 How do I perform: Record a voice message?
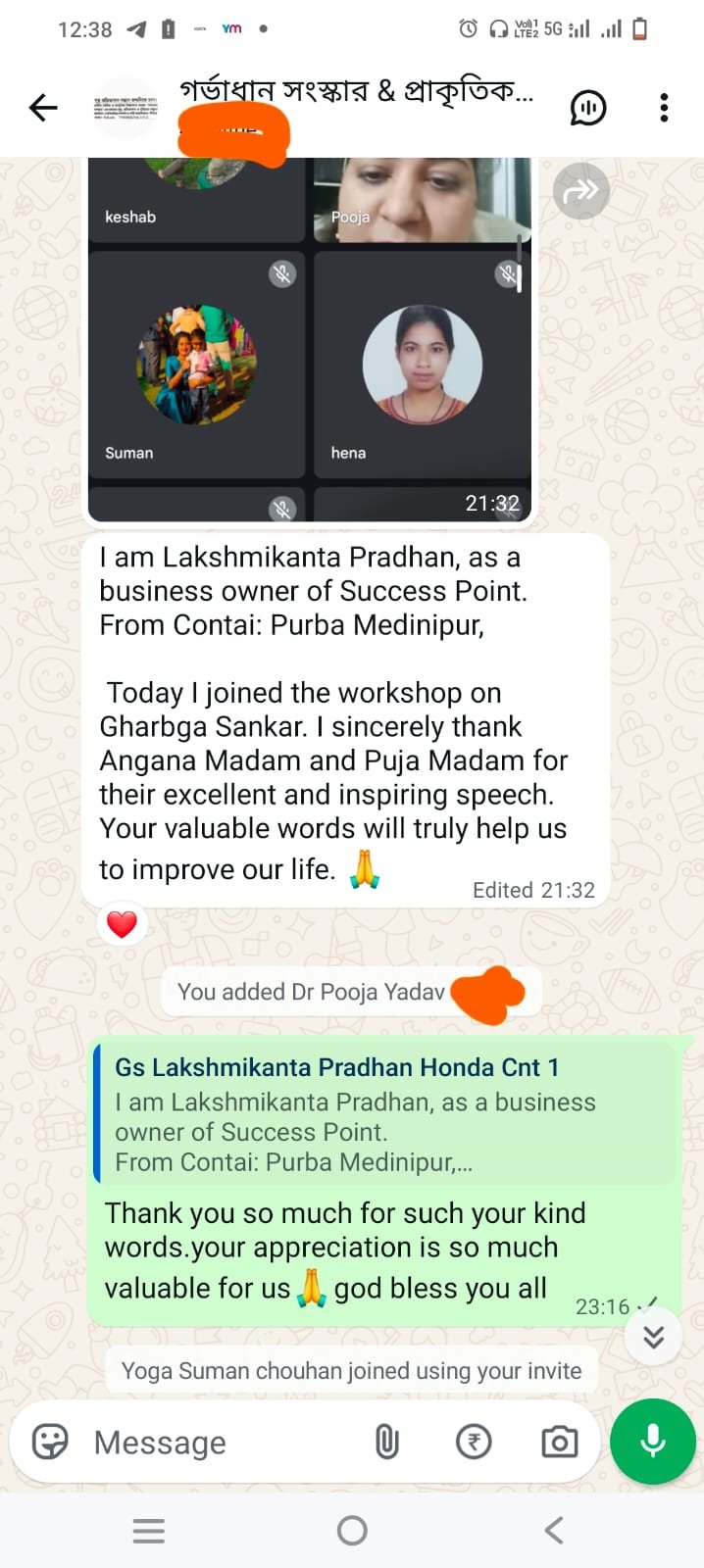coord(653,1443)
